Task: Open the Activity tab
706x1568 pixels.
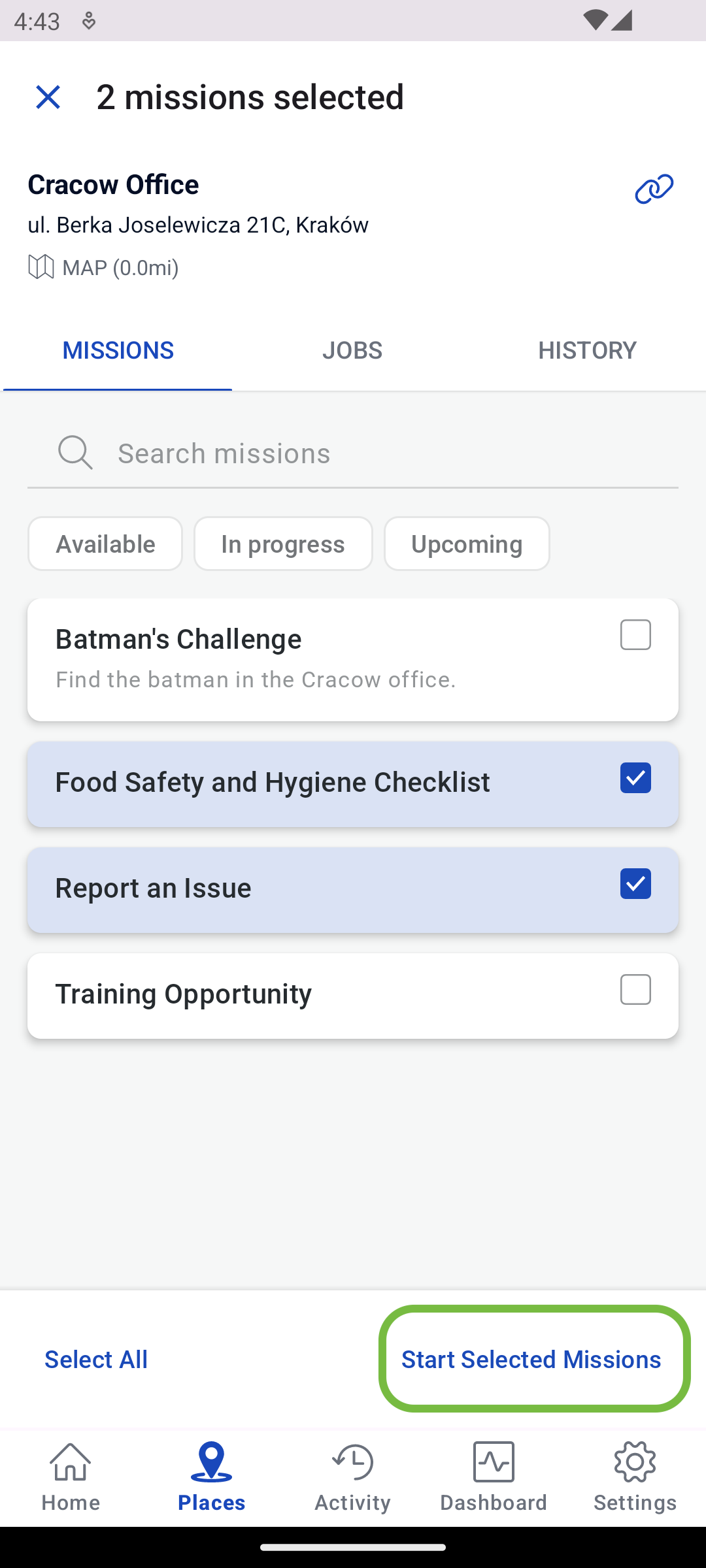Action: [x=352, y=1477]
